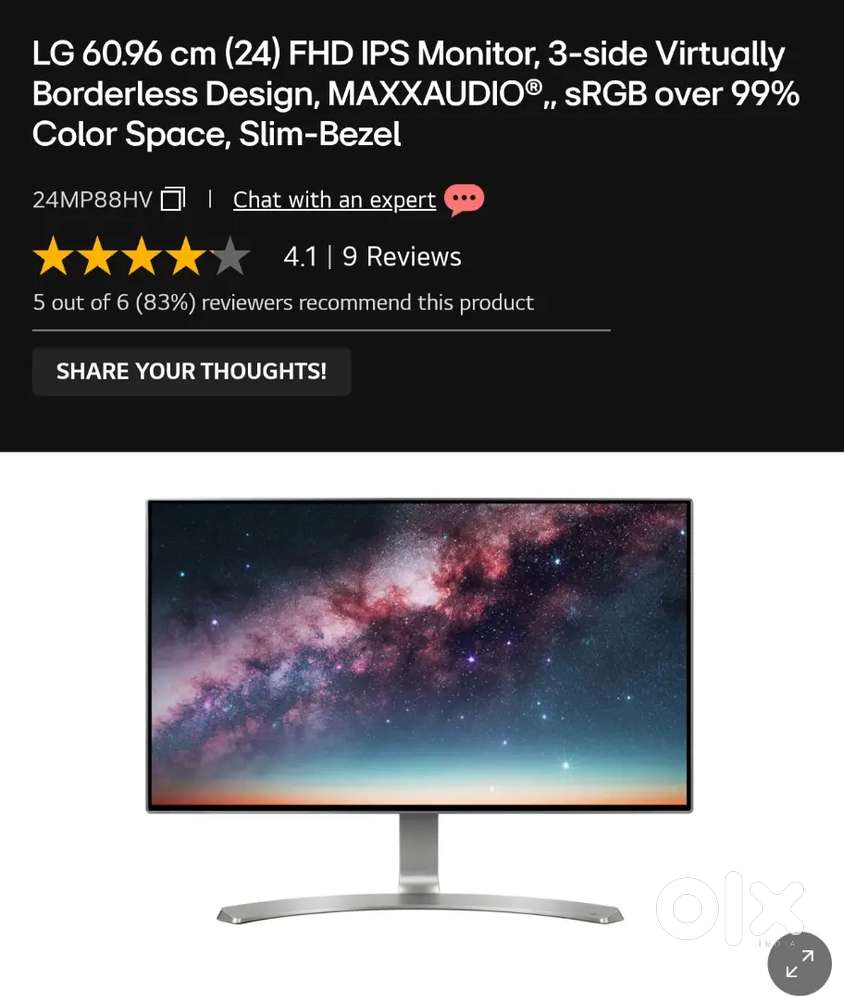Open the 9 Reviews rating section

click(401, 257)
